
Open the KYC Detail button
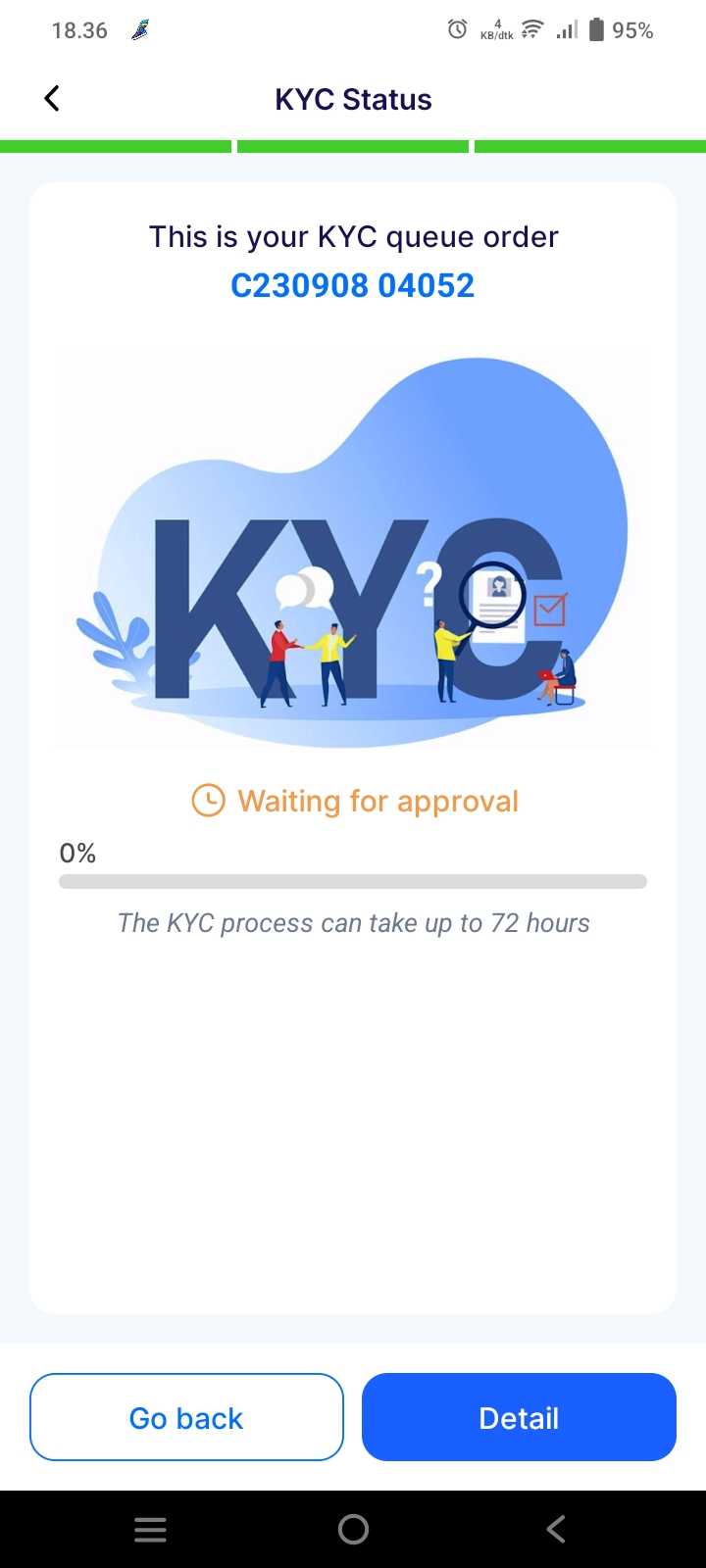[519, 1417]
